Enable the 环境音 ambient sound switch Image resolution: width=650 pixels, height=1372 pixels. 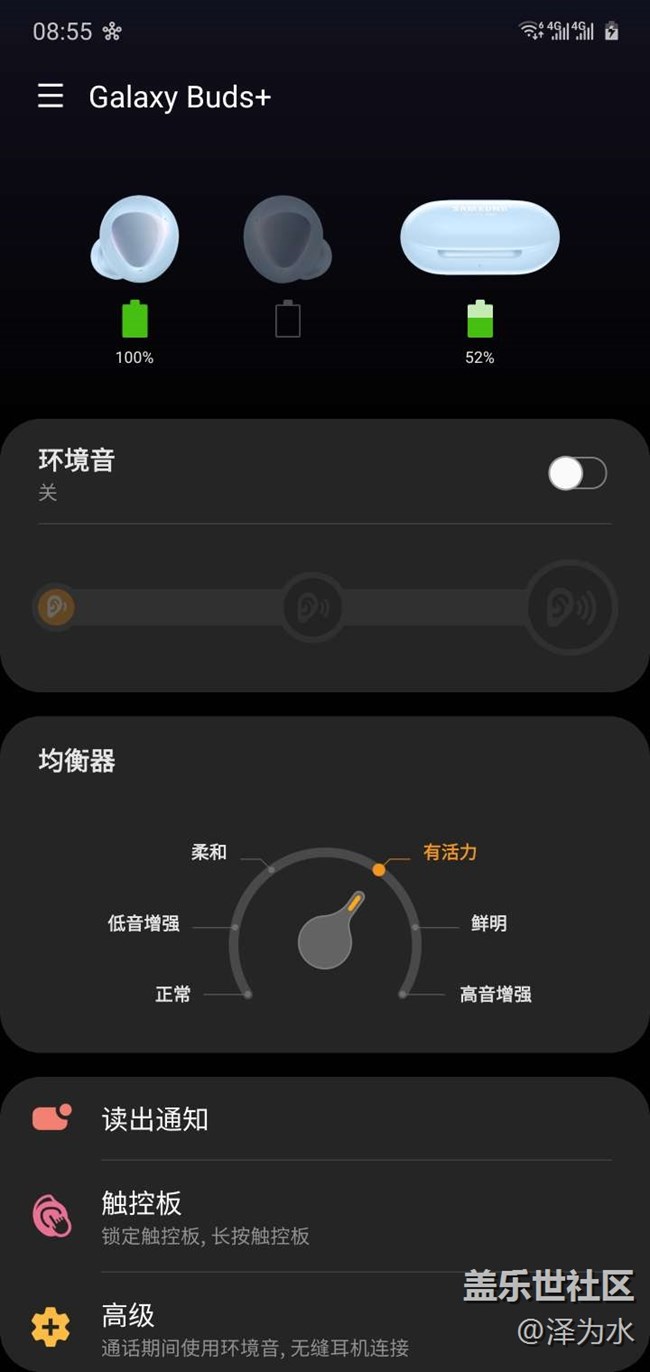click(577, 473)
